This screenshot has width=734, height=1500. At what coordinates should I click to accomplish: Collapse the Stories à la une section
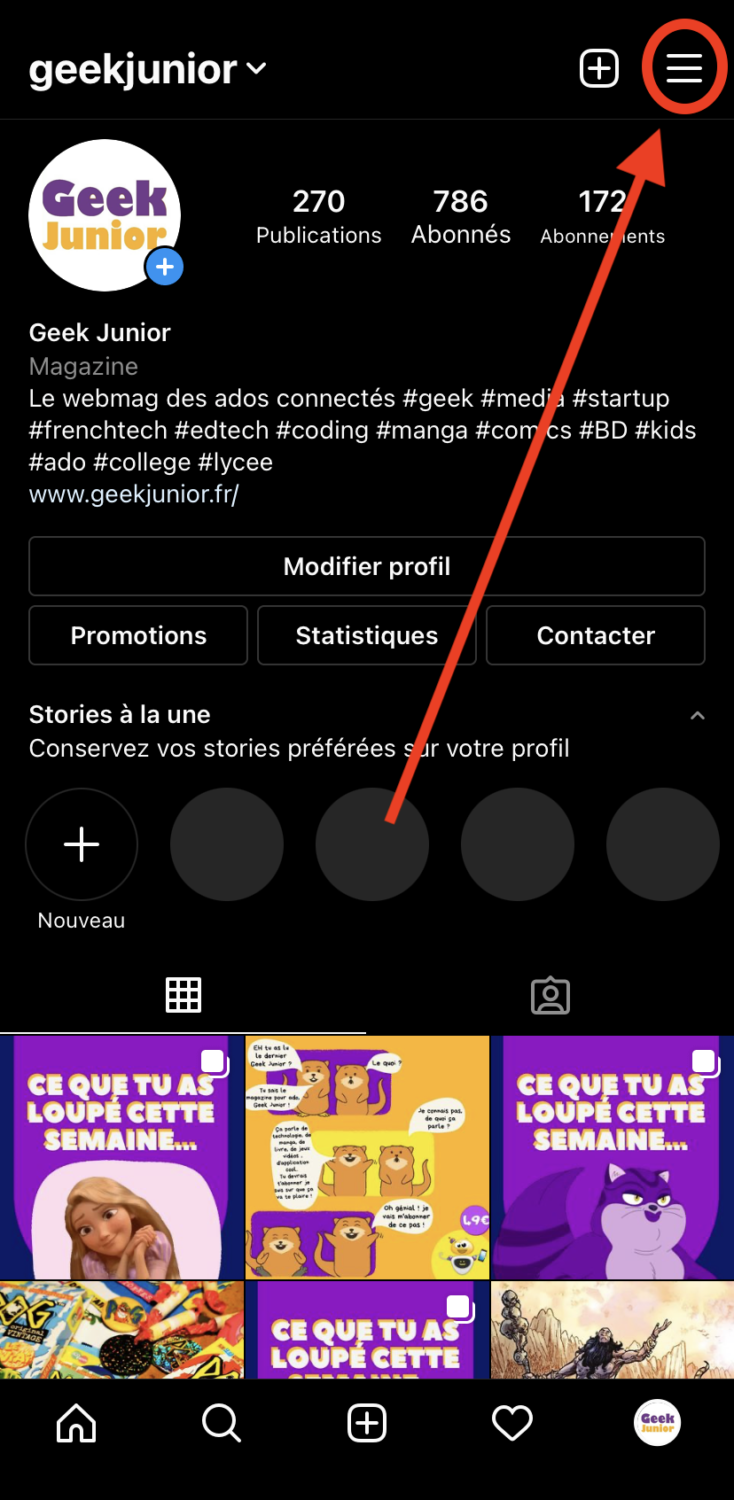(x=698, y=716)
